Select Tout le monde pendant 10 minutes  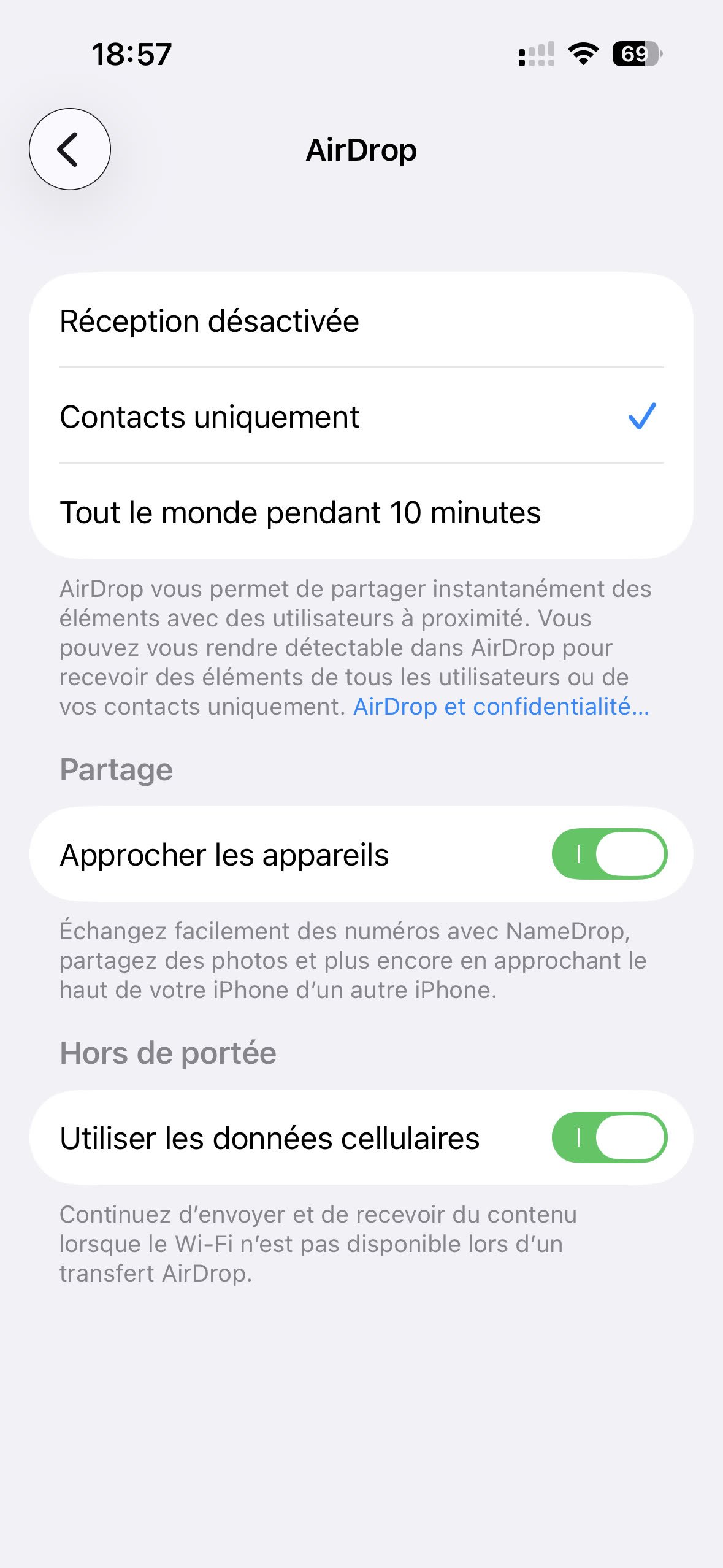(361, 512)
